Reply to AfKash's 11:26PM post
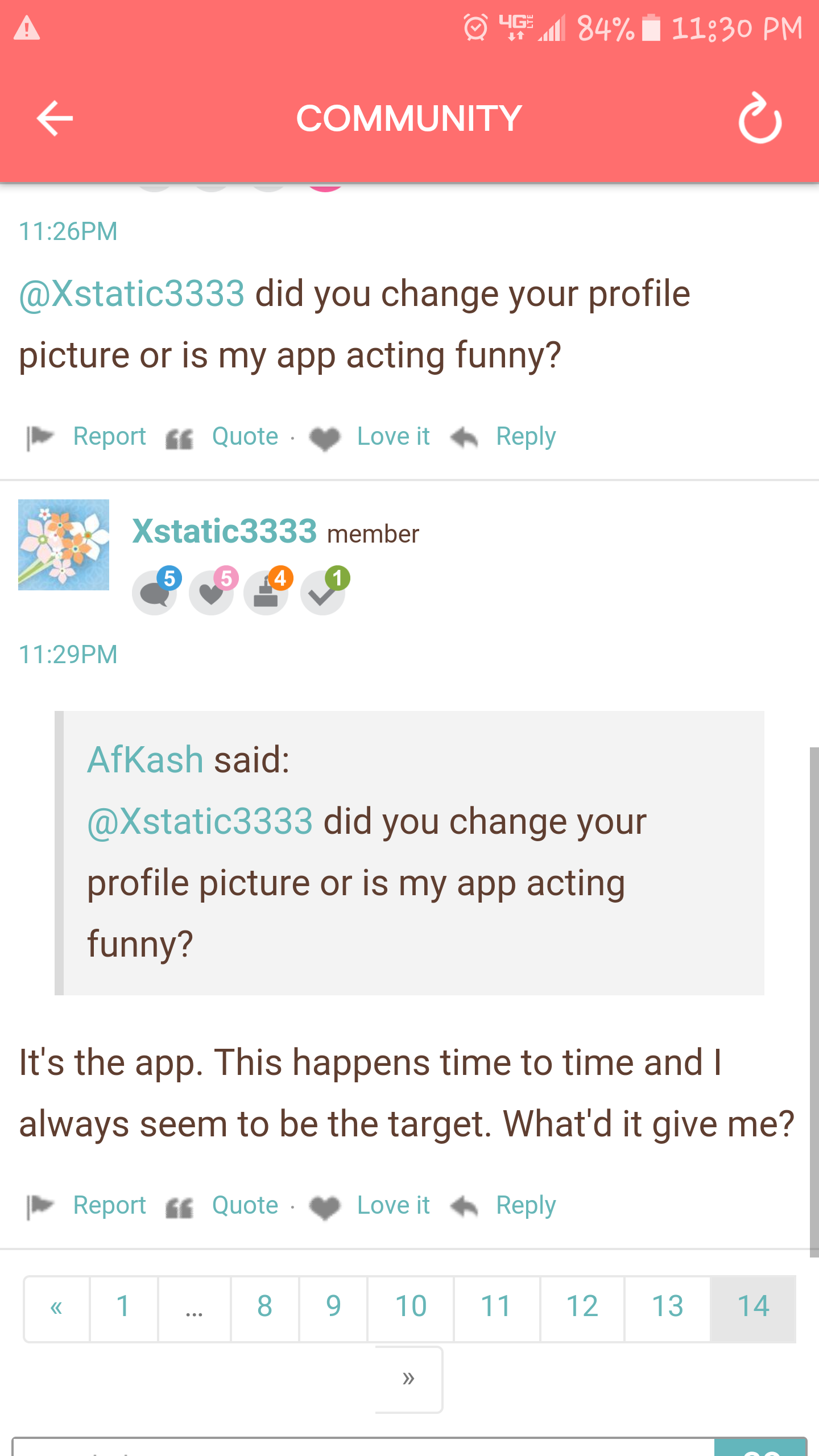 [x=526, y=437]
